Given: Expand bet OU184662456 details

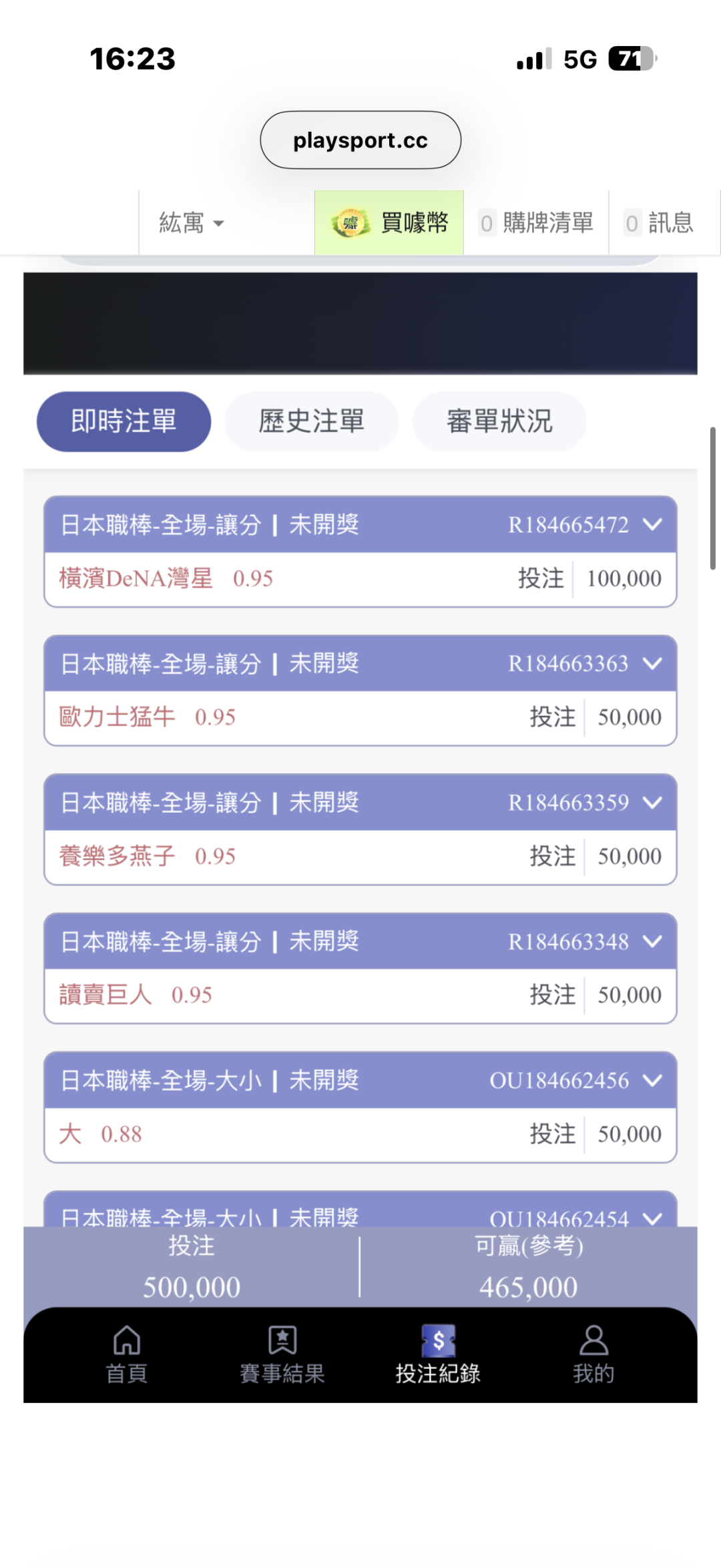Looking at the screenshot, I should click(652, 1081).
